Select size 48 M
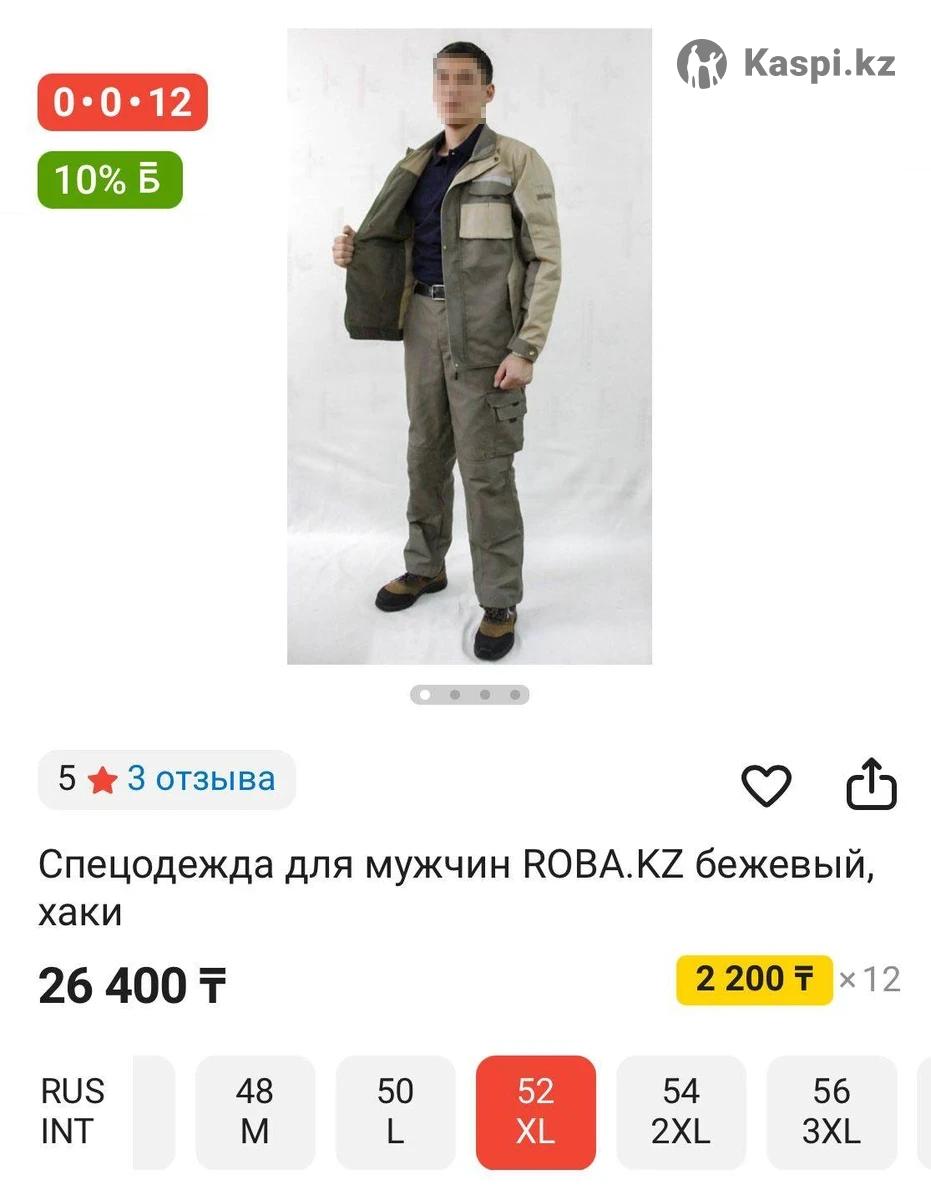The image size is (931, 1200). point(255,1111)
